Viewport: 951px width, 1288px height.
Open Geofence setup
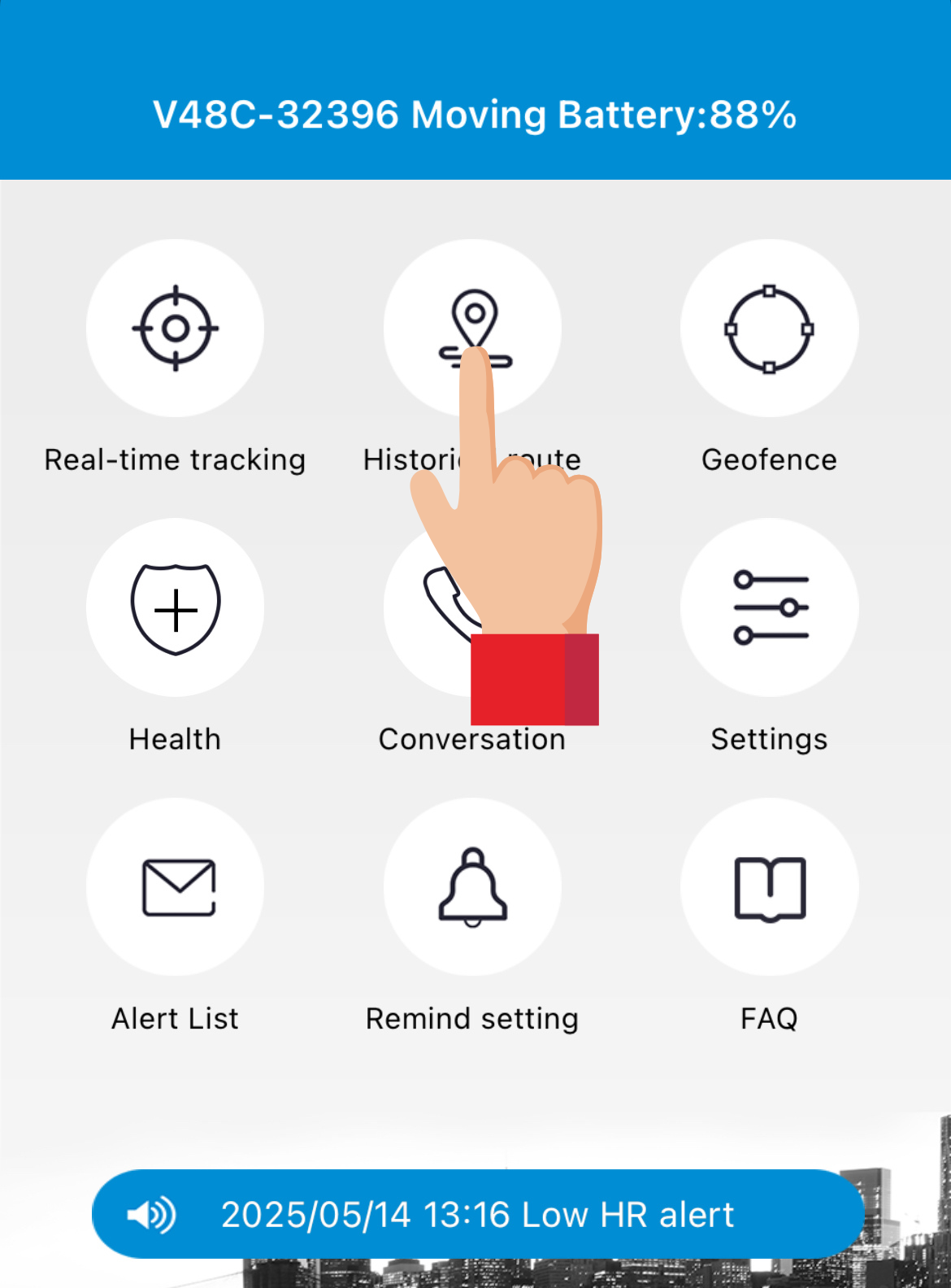[x=769, y=329]
